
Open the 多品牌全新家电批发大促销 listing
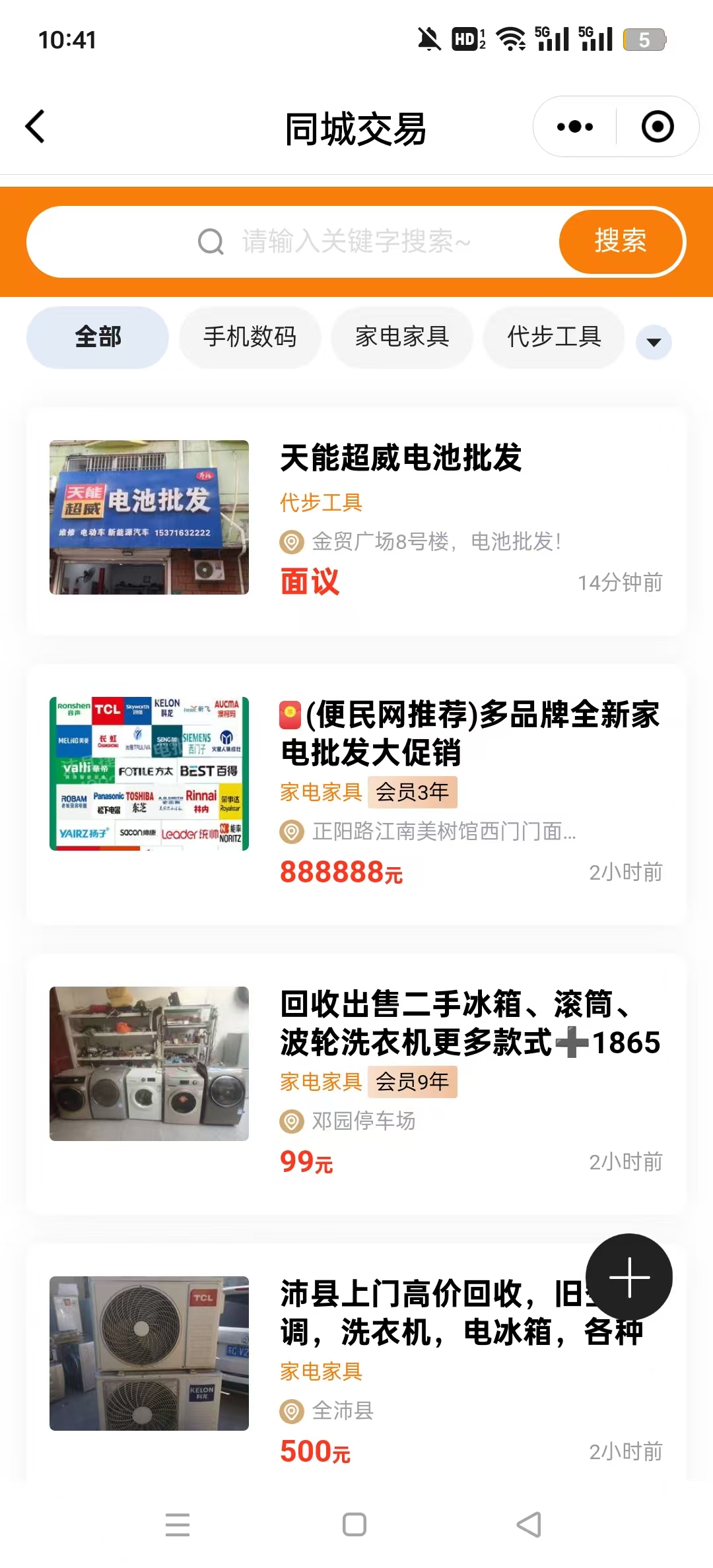[469, 733]
